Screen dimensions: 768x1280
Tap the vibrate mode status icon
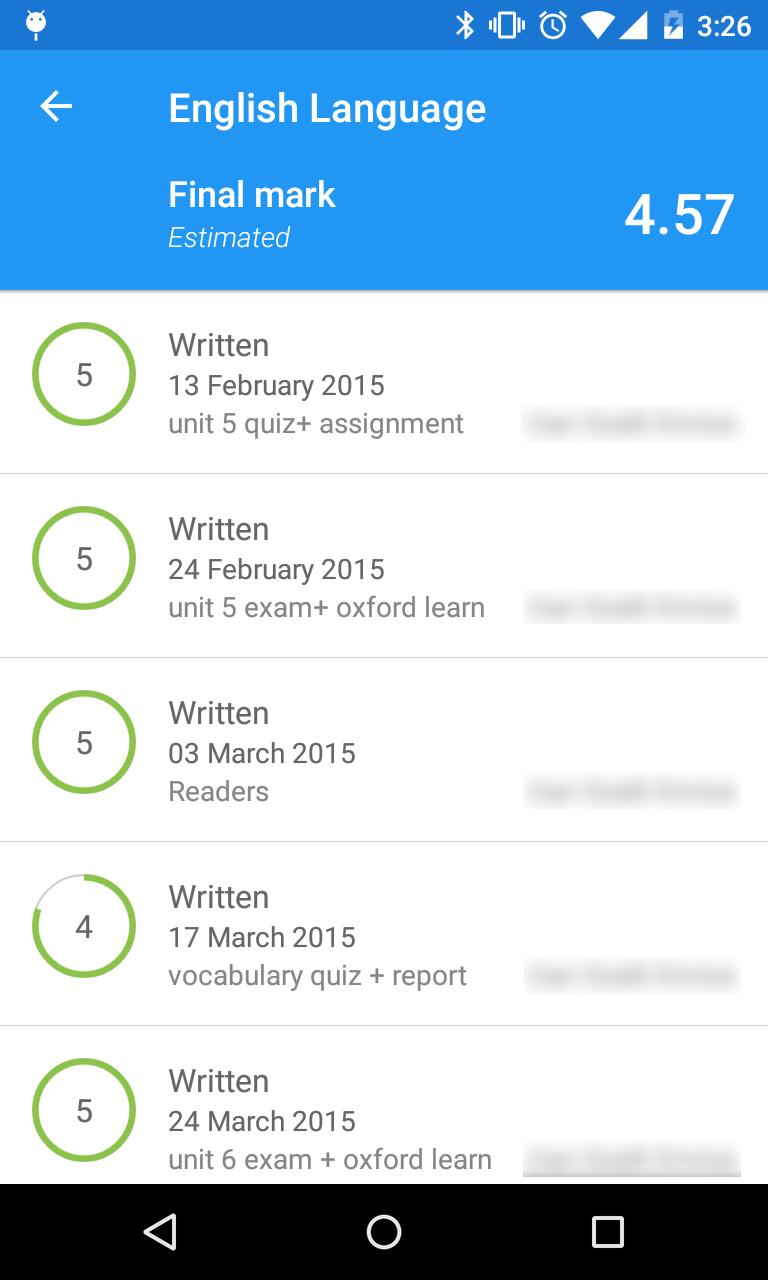pyautogui.click(x=508, y=26)
